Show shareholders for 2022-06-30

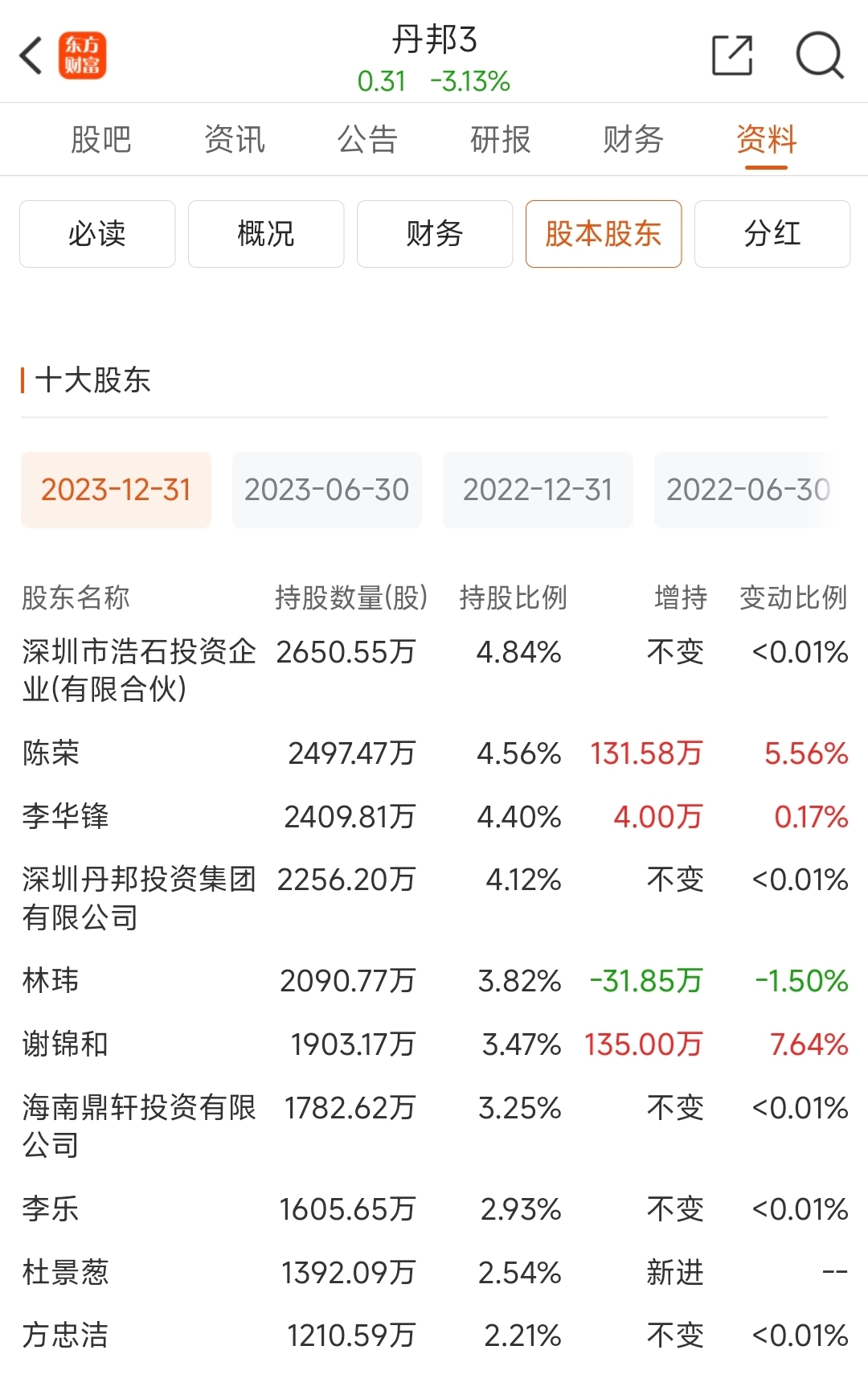(x=747, y=490)
